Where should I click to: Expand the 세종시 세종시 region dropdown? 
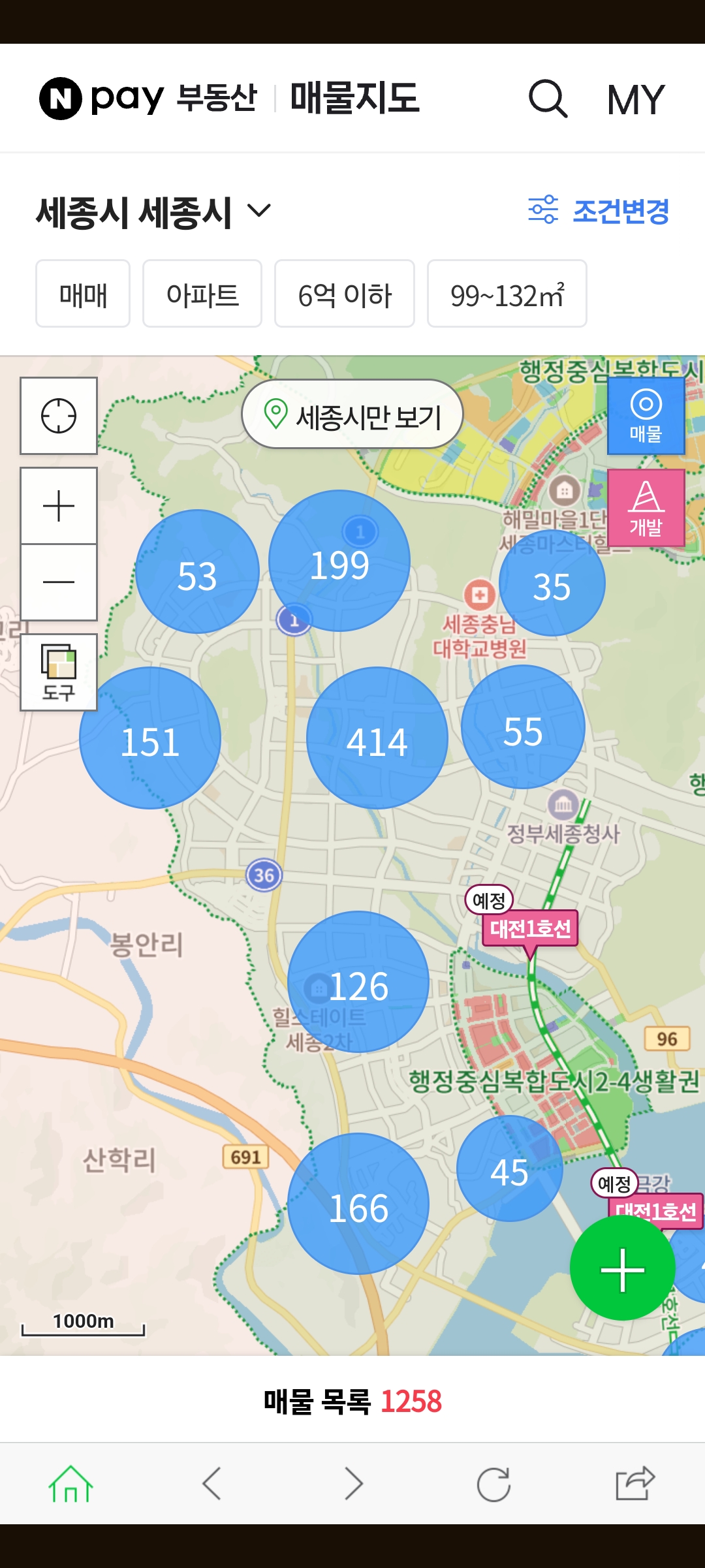pos(153,212)
